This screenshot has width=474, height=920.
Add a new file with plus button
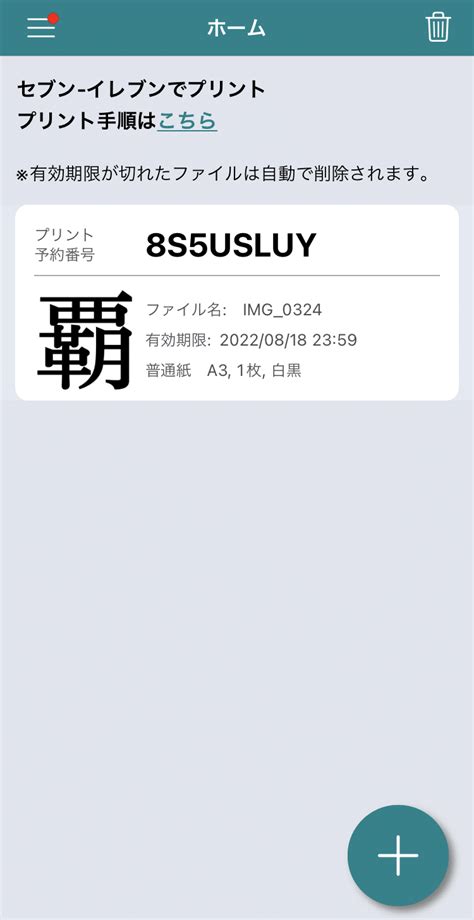pos(398,855)
